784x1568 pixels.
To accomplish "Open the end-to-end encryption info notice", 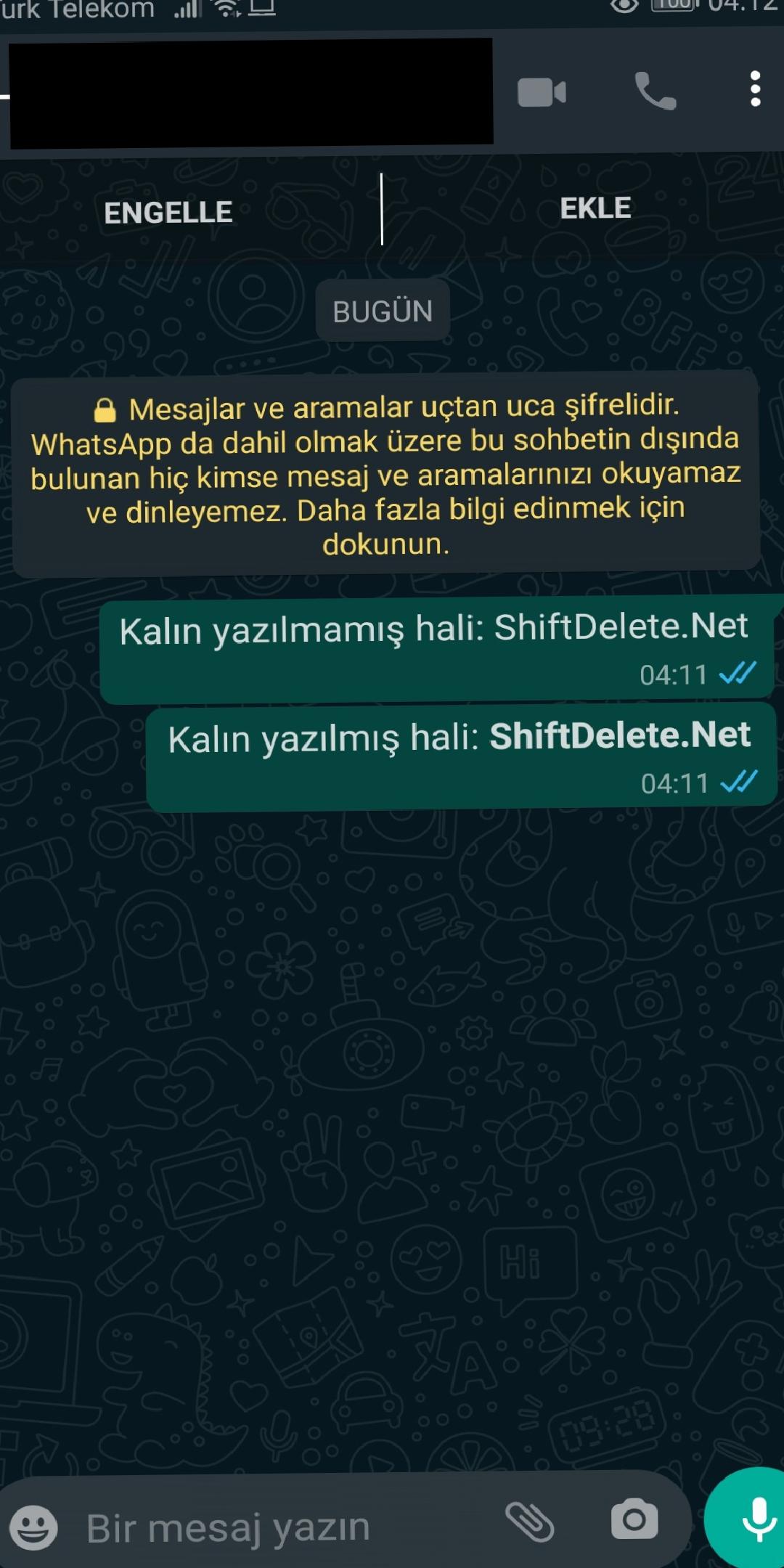I will point(385,475).
